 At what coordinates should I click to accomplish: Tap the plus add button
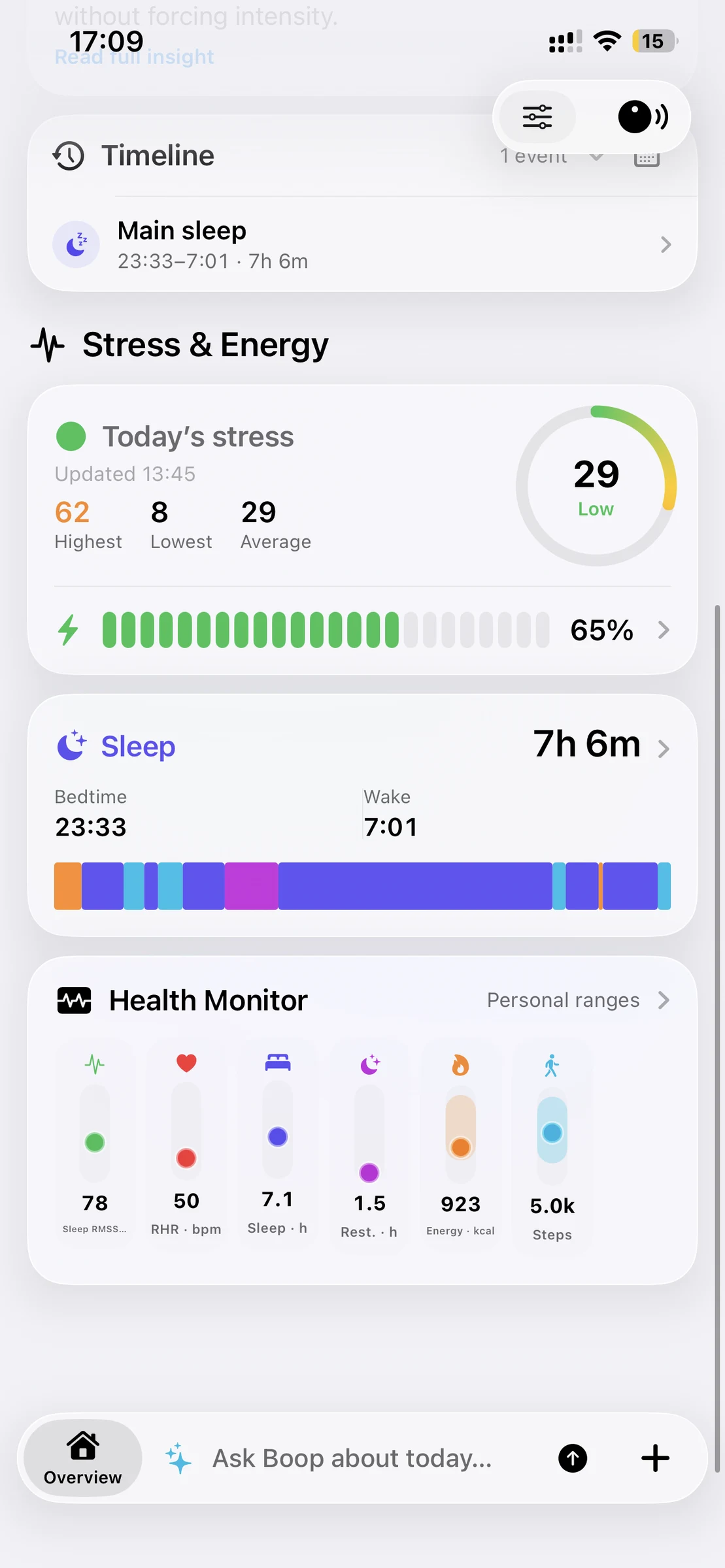[x=655, y=1458]
